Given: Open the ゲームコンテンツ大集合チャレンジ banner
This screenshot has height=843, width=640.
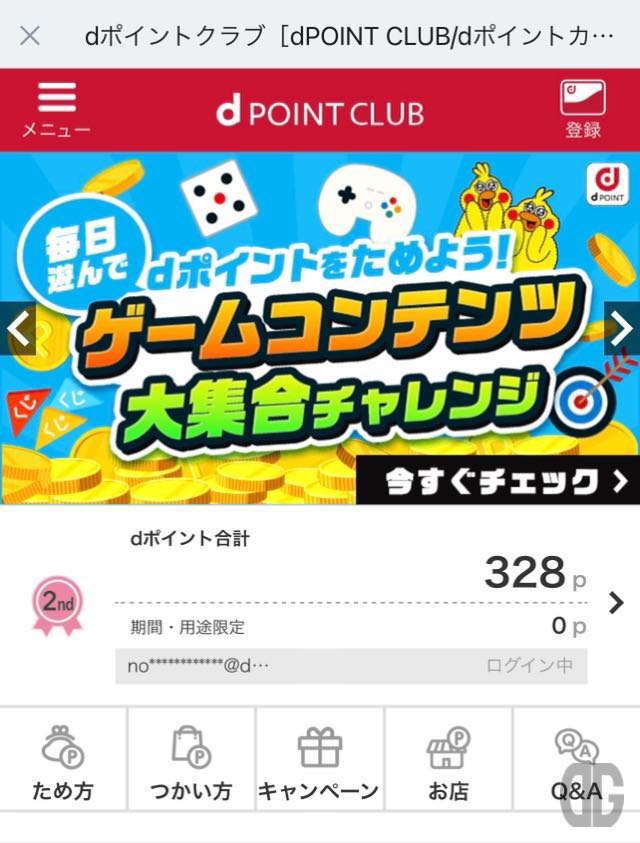Looking at the screenshot, I should pyautogui.click(x=320, y=330).
